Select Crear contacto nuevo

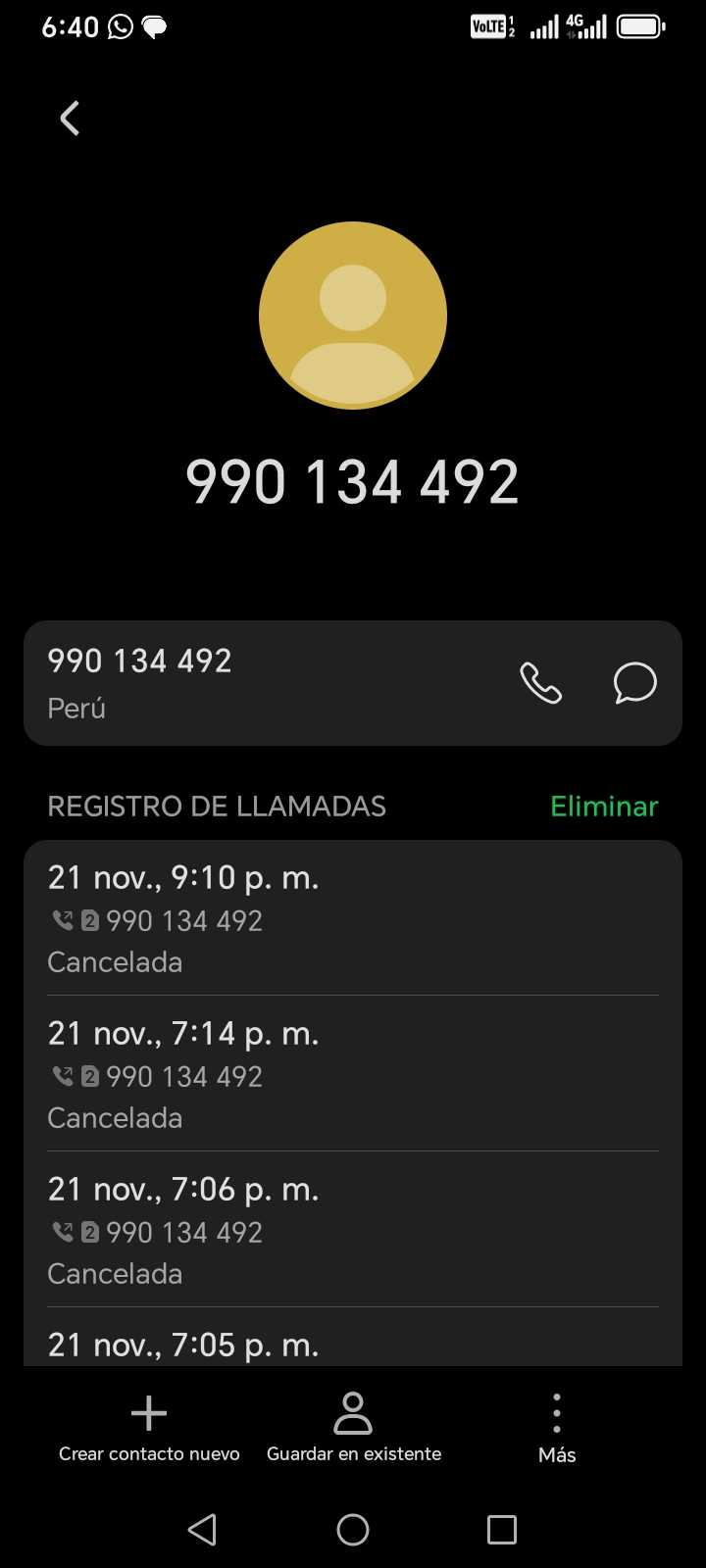pyautogui.click(x=149, y=1428)
